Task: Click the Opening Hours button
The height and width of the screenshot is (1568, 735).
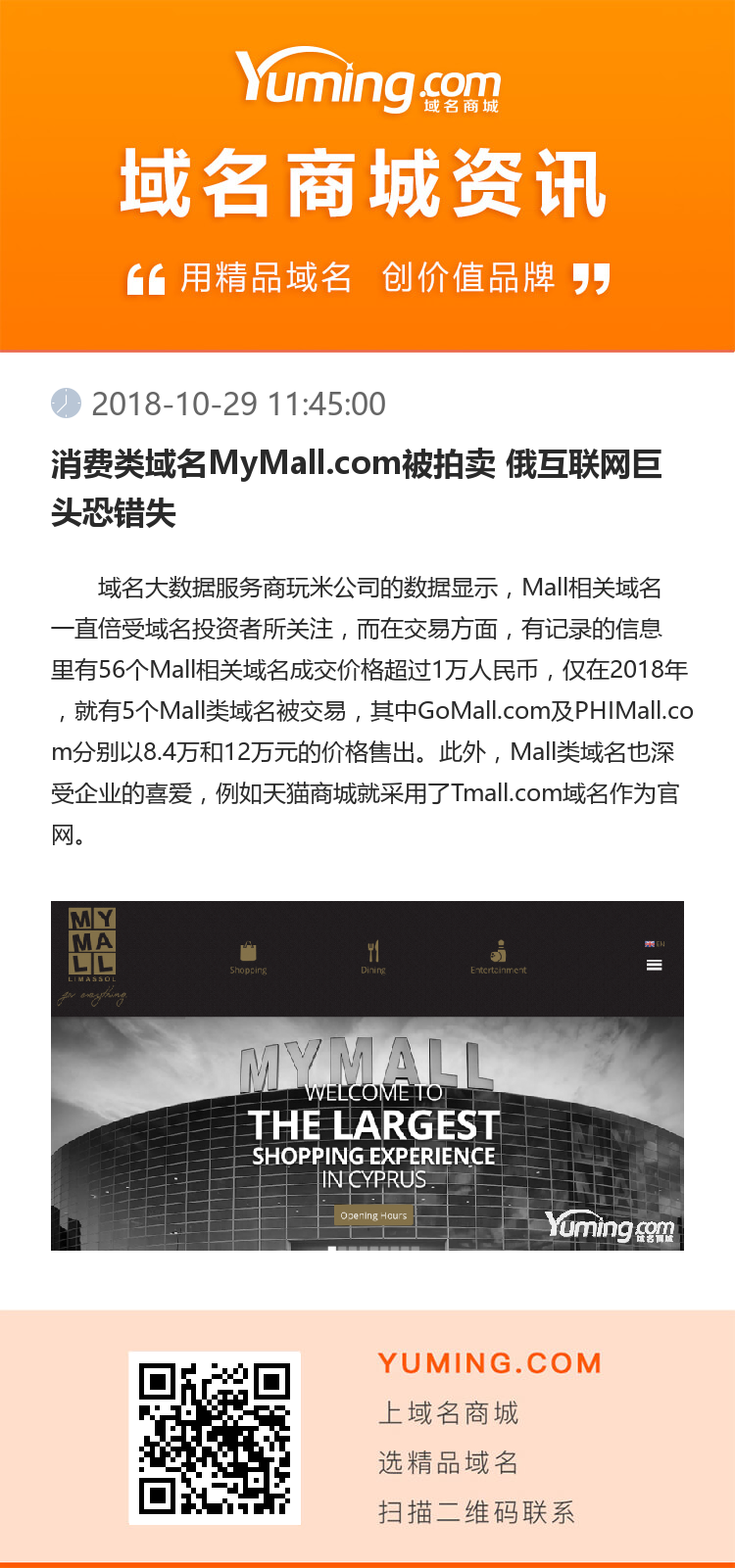Action: (x=372, y=1213)
